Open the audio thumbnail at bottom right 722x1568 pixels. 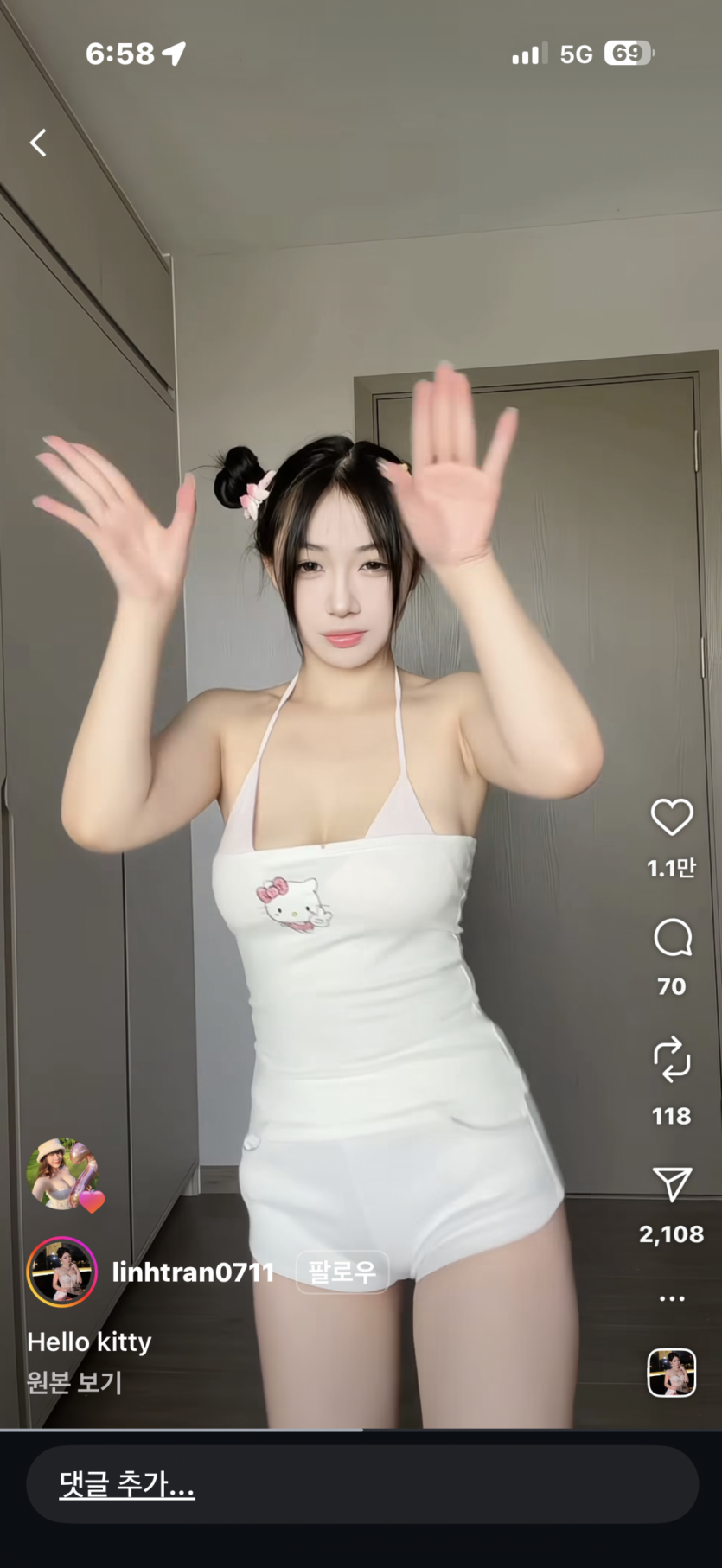pyautogui.click(x=672, y=1373)
